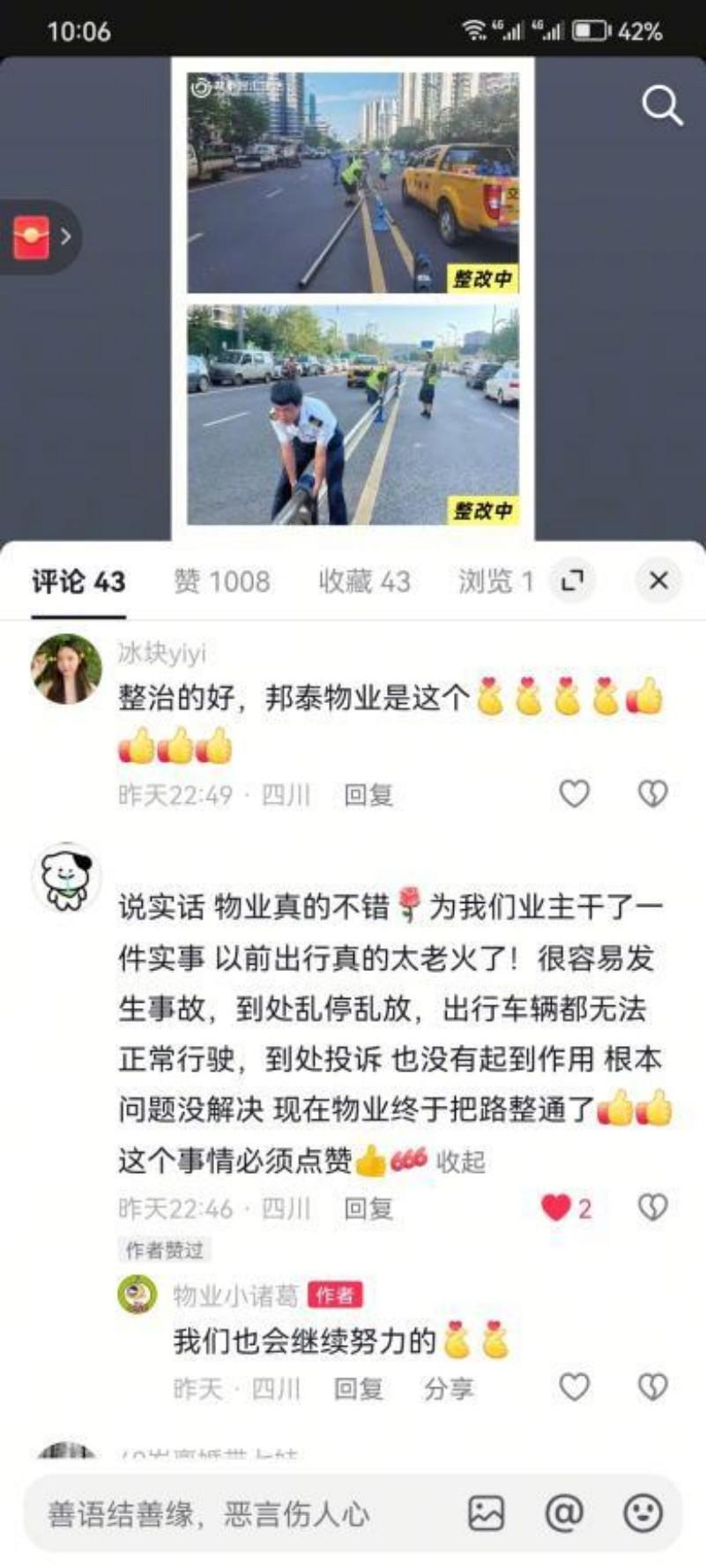The width and height of the screenshot is (706, 1568).
Task: Mention someone with the @ icon
Action: click(x=564, y=1513)
